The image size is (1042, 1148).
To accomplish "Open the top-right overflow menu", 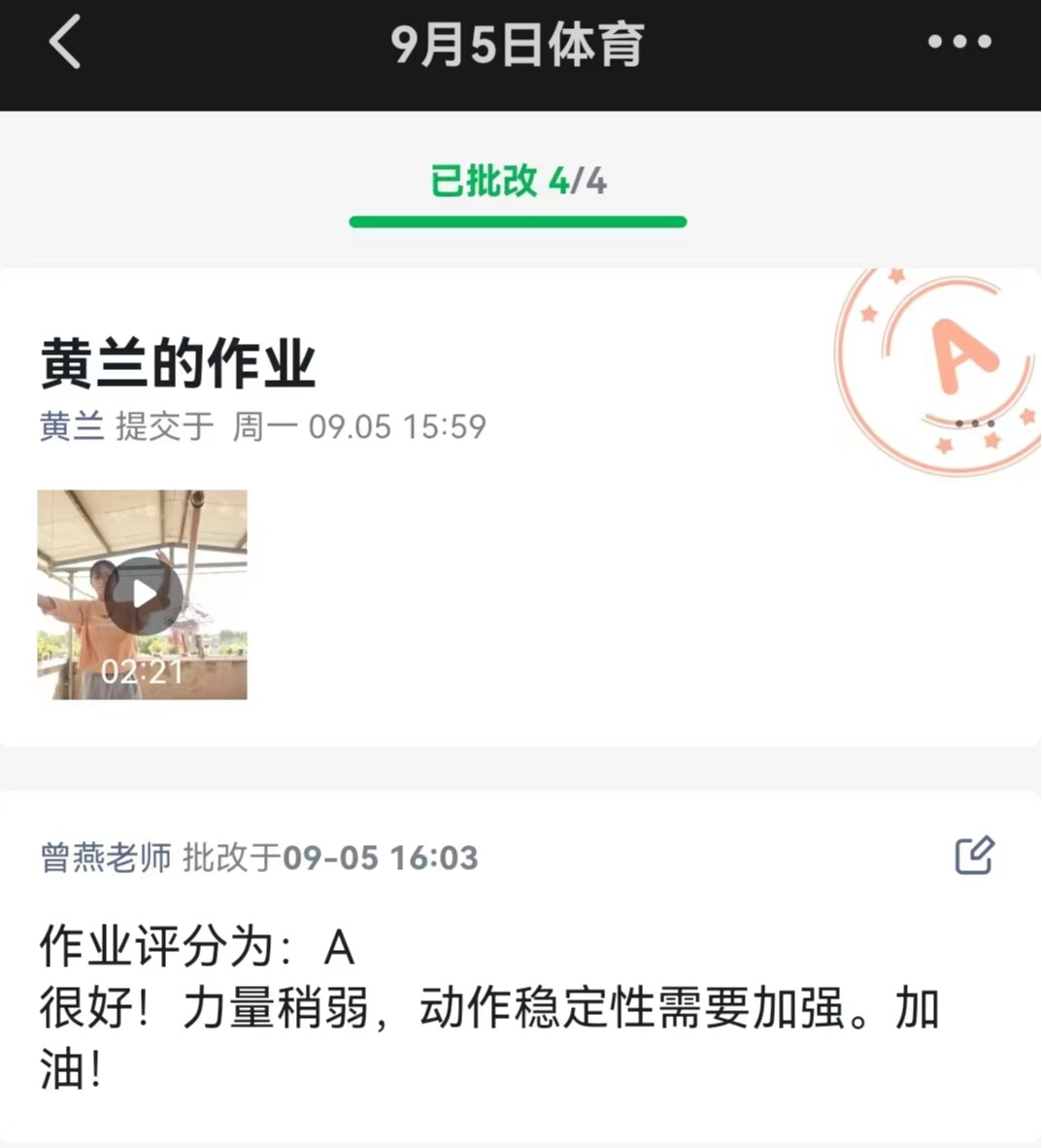I will coord(958,42).
